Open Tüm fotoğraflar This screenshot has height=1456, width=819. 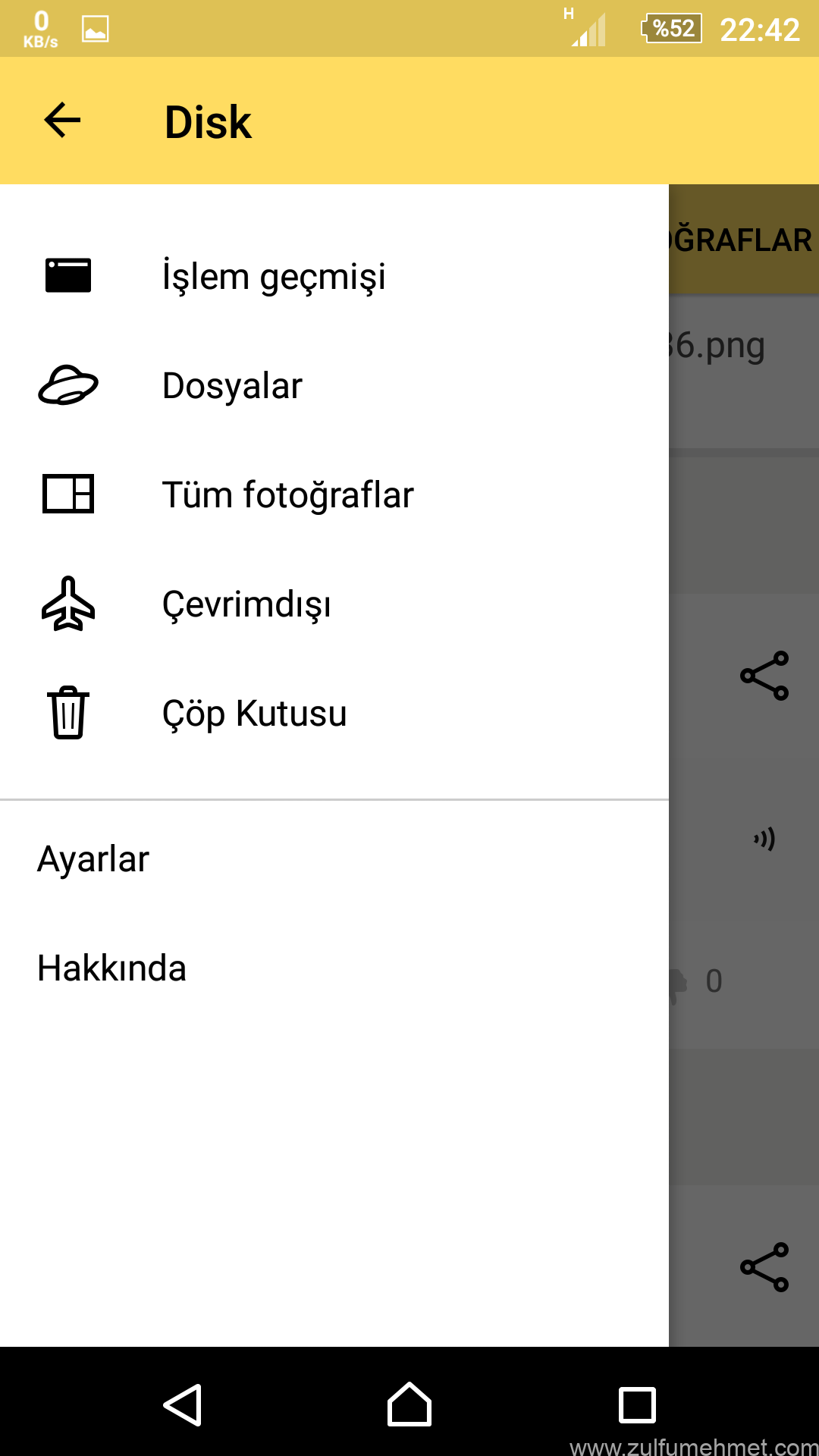click(x=334, y=494)
